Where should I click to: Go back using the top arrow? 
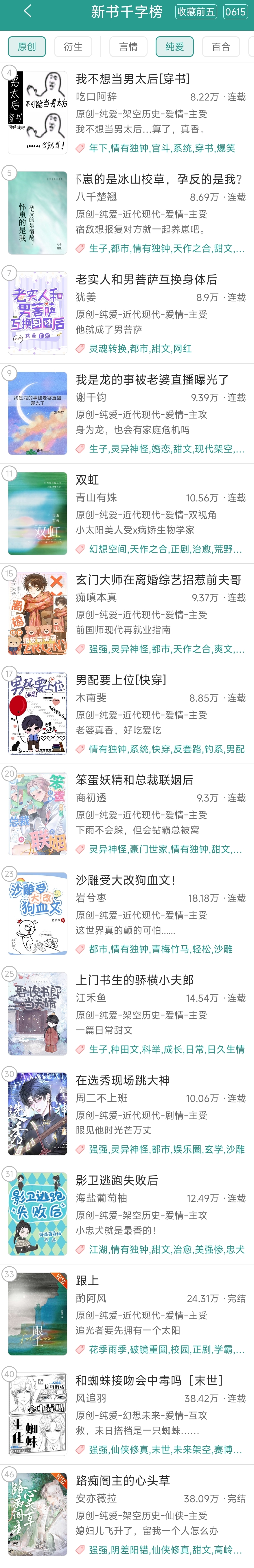point(27,11)
